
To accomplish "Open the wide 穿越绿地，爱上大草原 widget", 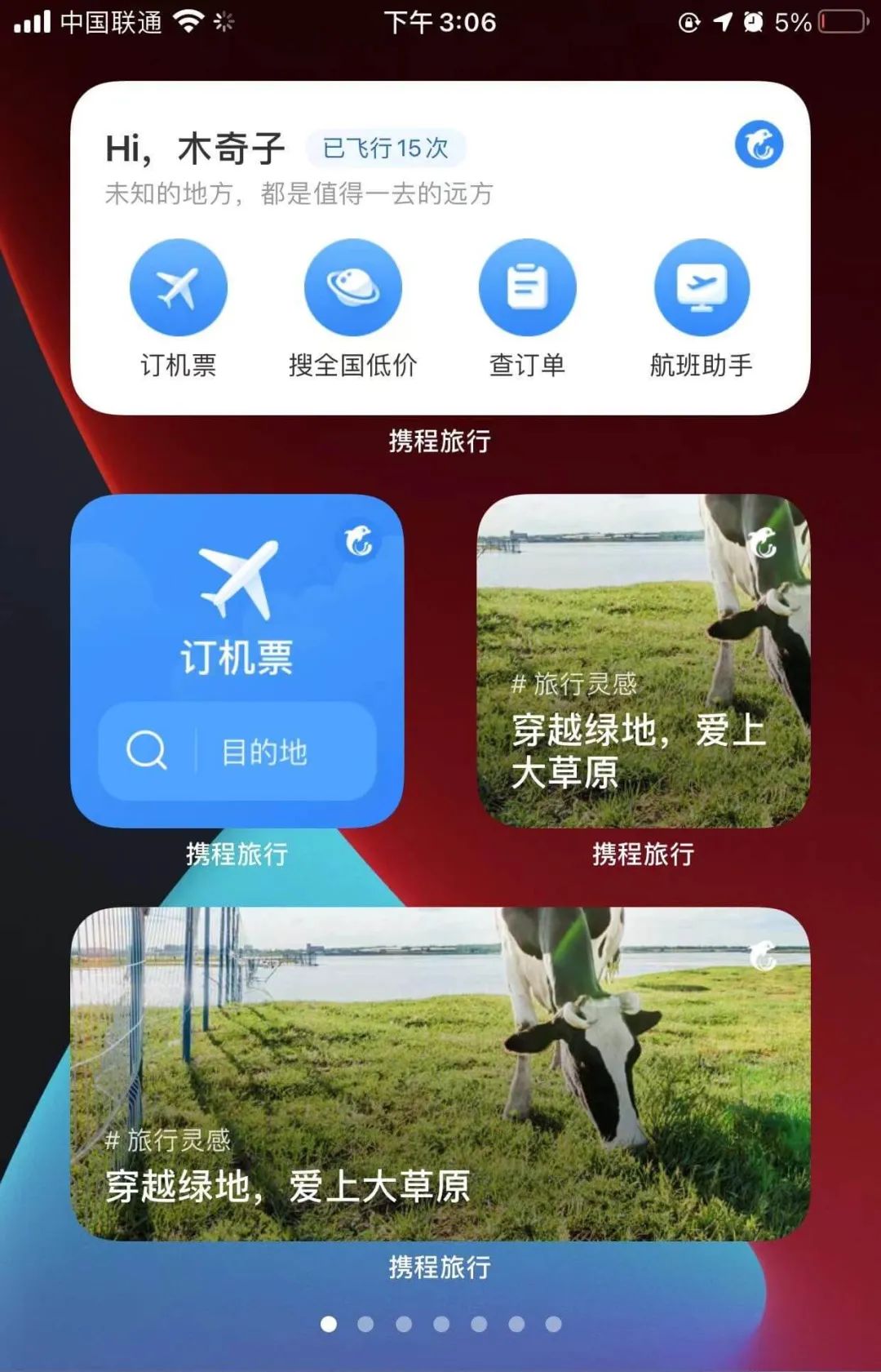I will (x=440, y=1073).
